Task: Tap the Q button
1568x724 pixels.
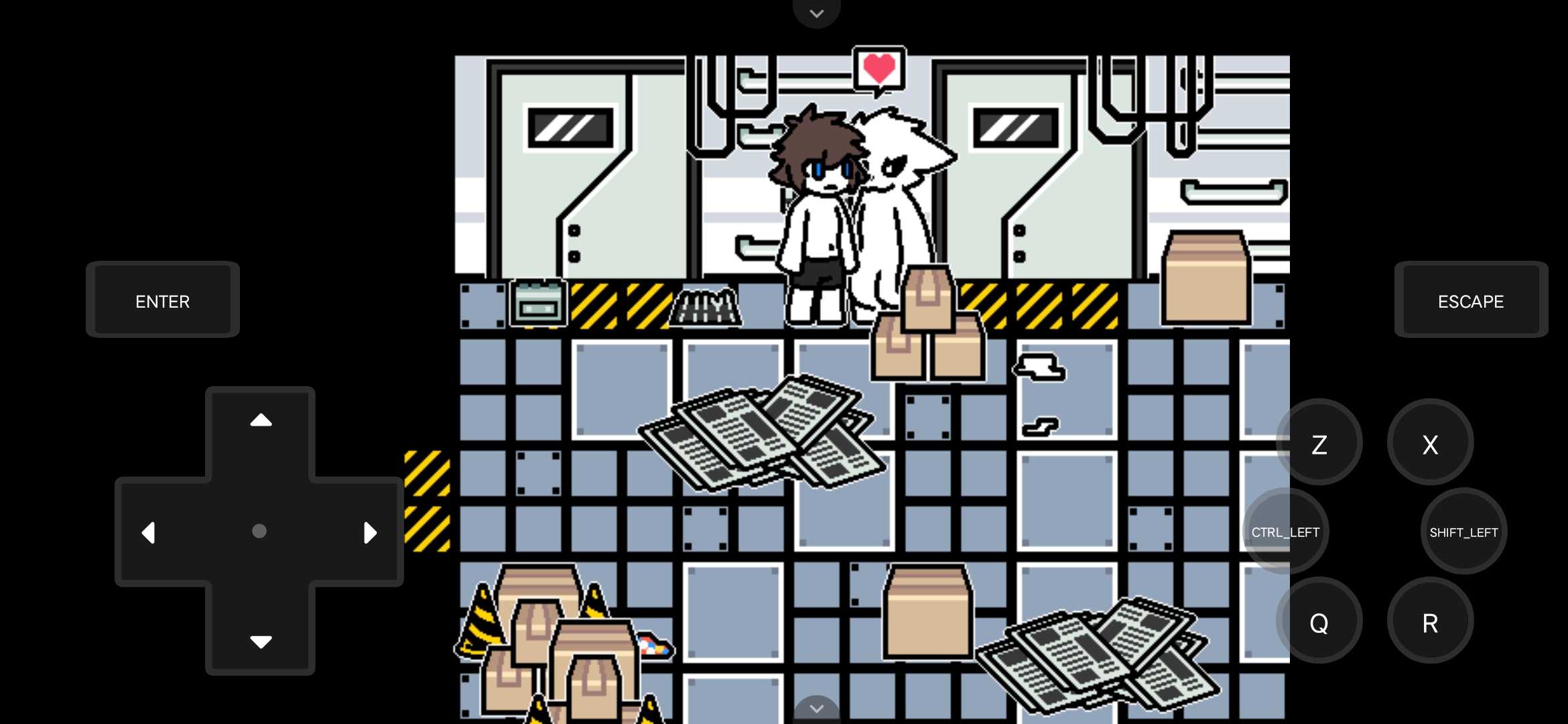Action: pos(1319,623)
